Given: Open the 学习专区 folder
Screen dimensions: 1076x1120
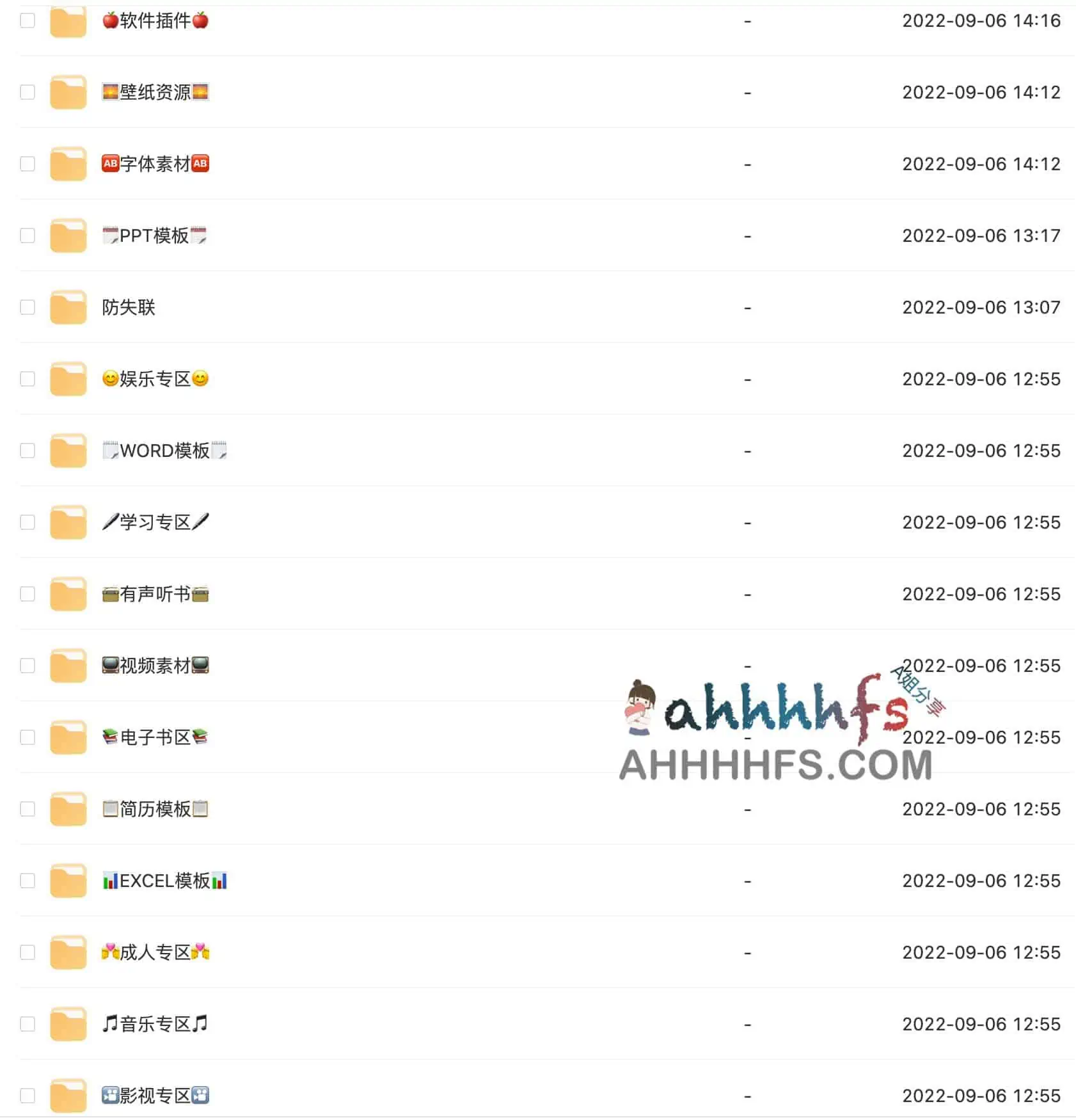Looking at the screenshot, I should (x=155, y=523).
